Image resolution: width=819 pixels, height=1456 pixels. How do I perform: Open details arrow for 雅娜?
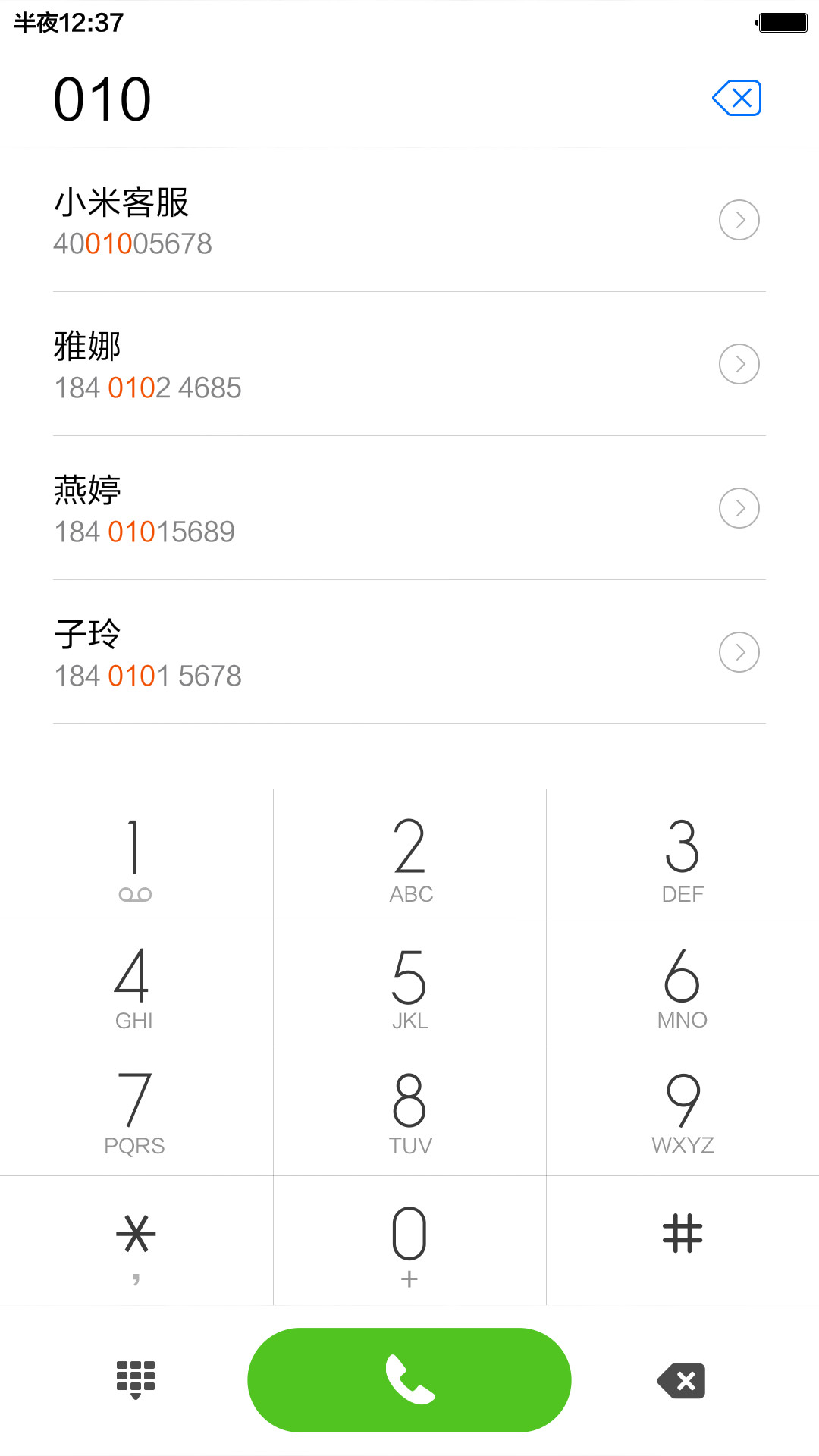(739, 364)
